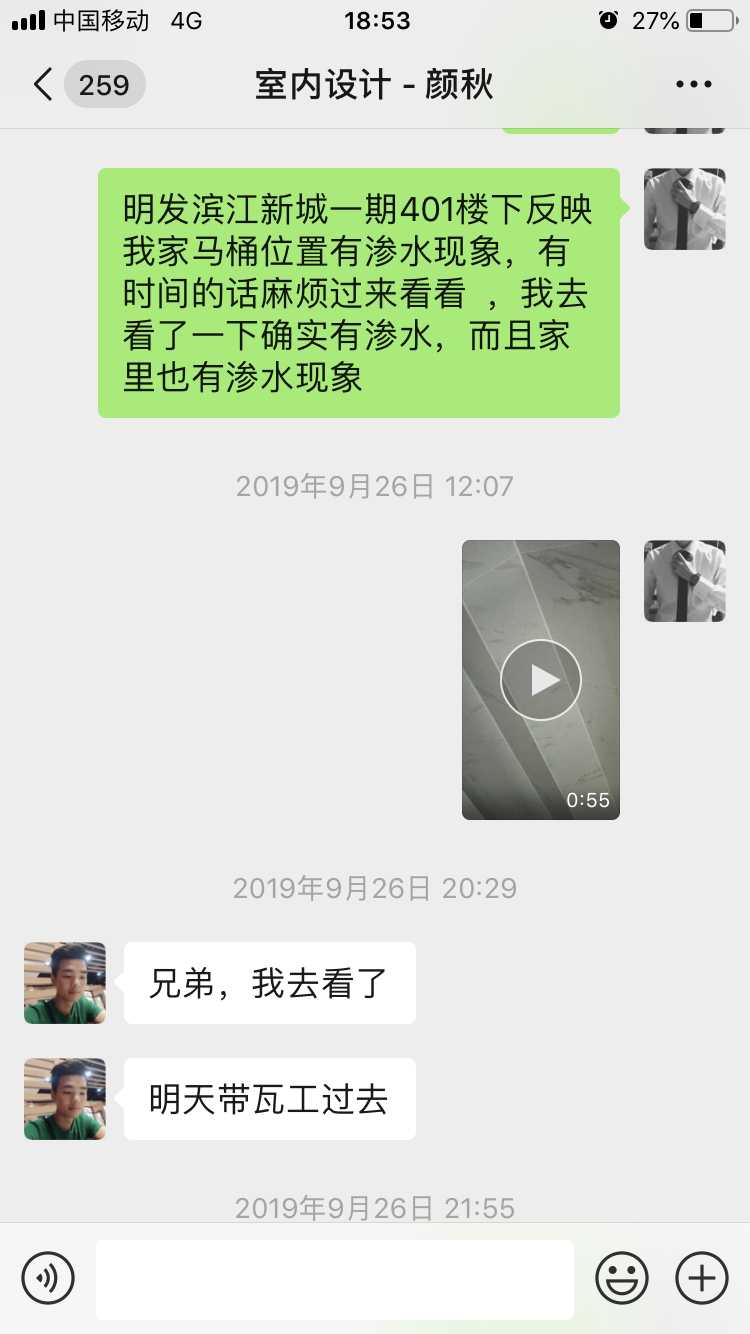Open my avatar beside the video message
This screenshot has height=1334, width=750.
(685, 581)
